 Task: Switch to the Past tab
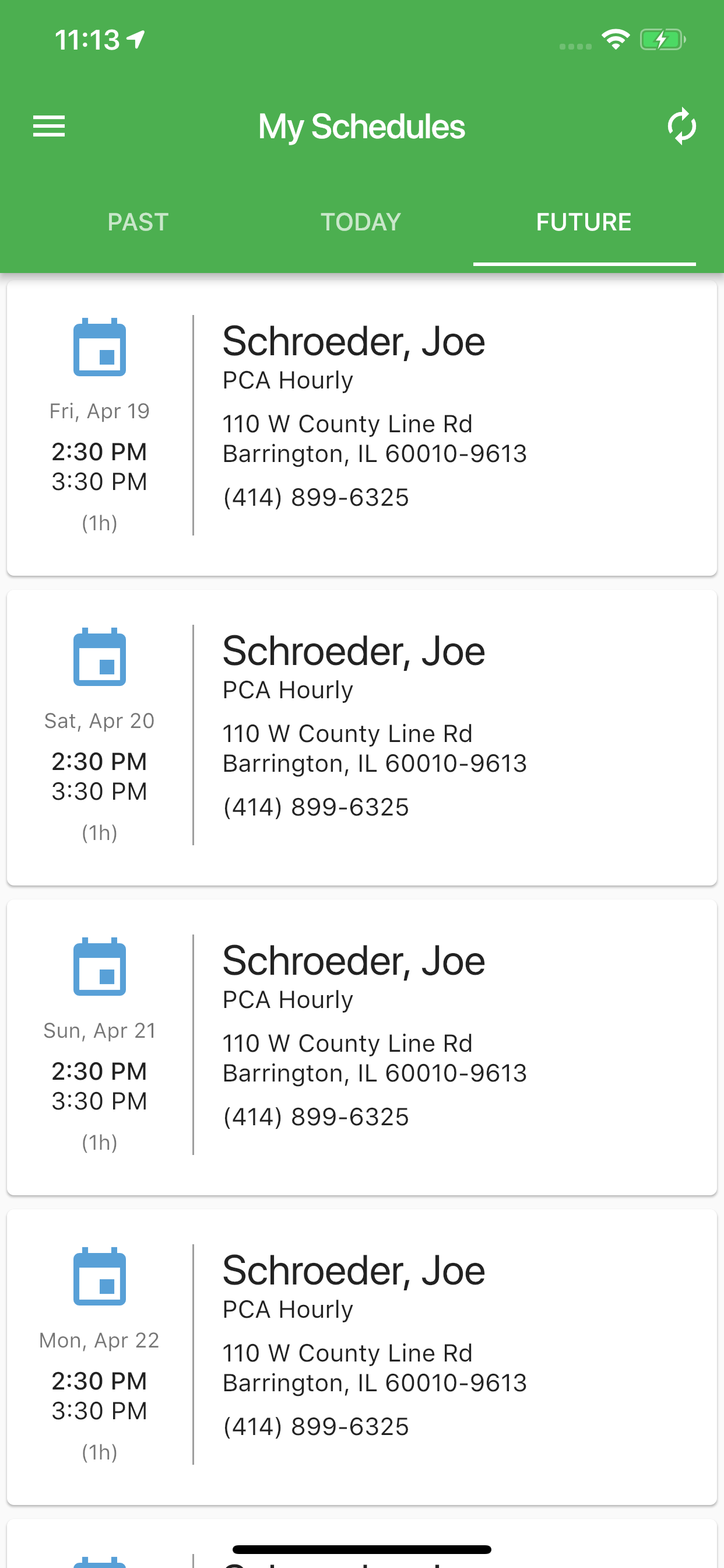click(138, 222)
